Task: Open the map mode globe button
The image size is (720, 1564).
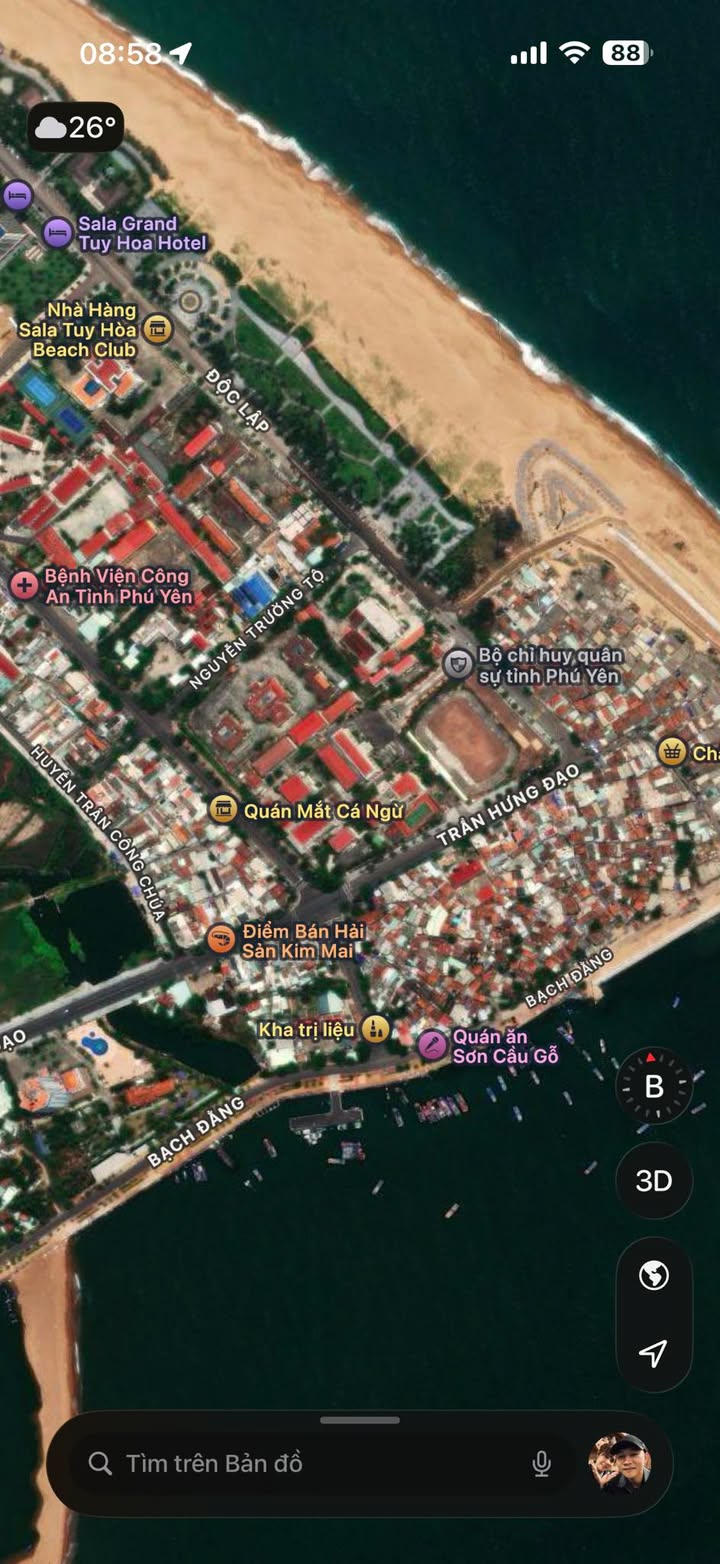Action: (x=654, y=1276)
